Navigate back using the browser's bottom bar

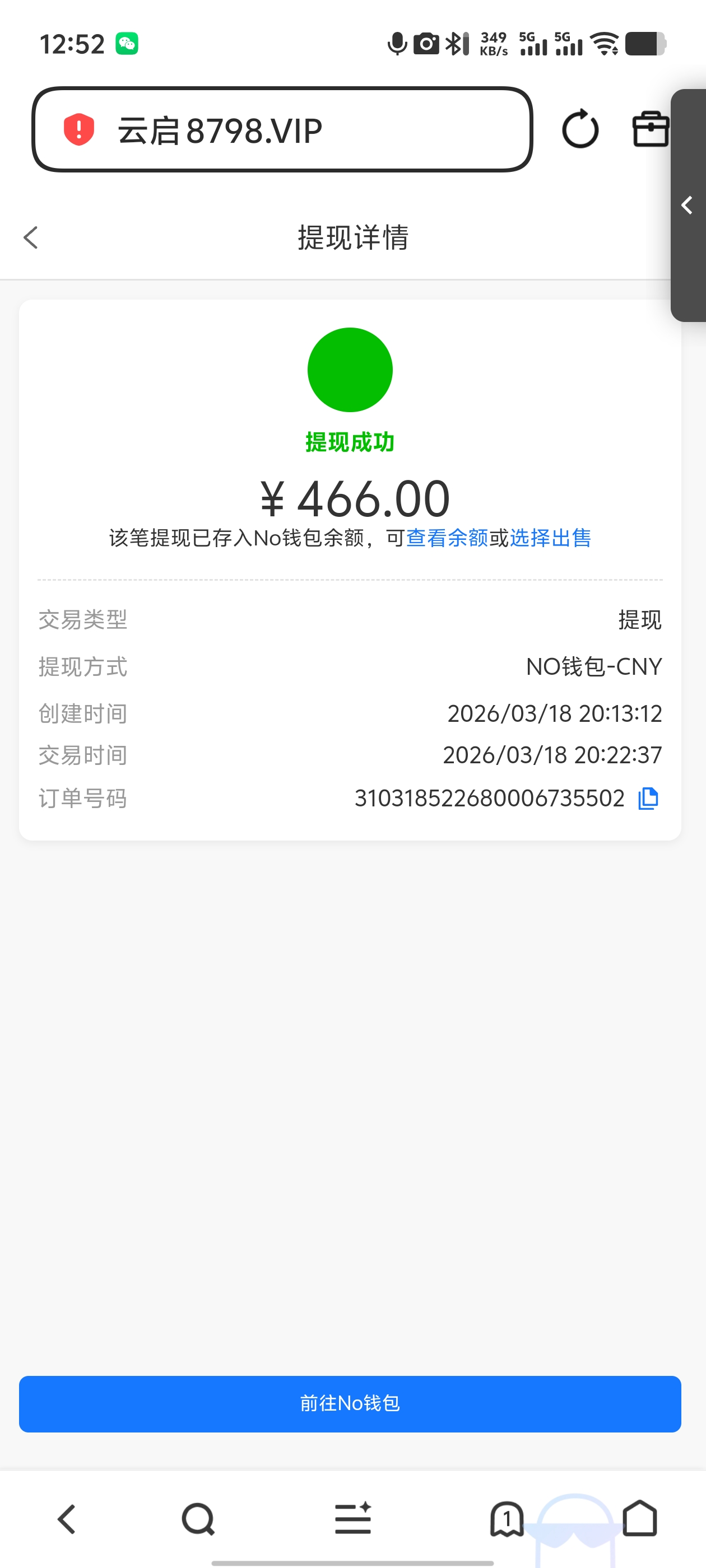[x=66, y=1519]
